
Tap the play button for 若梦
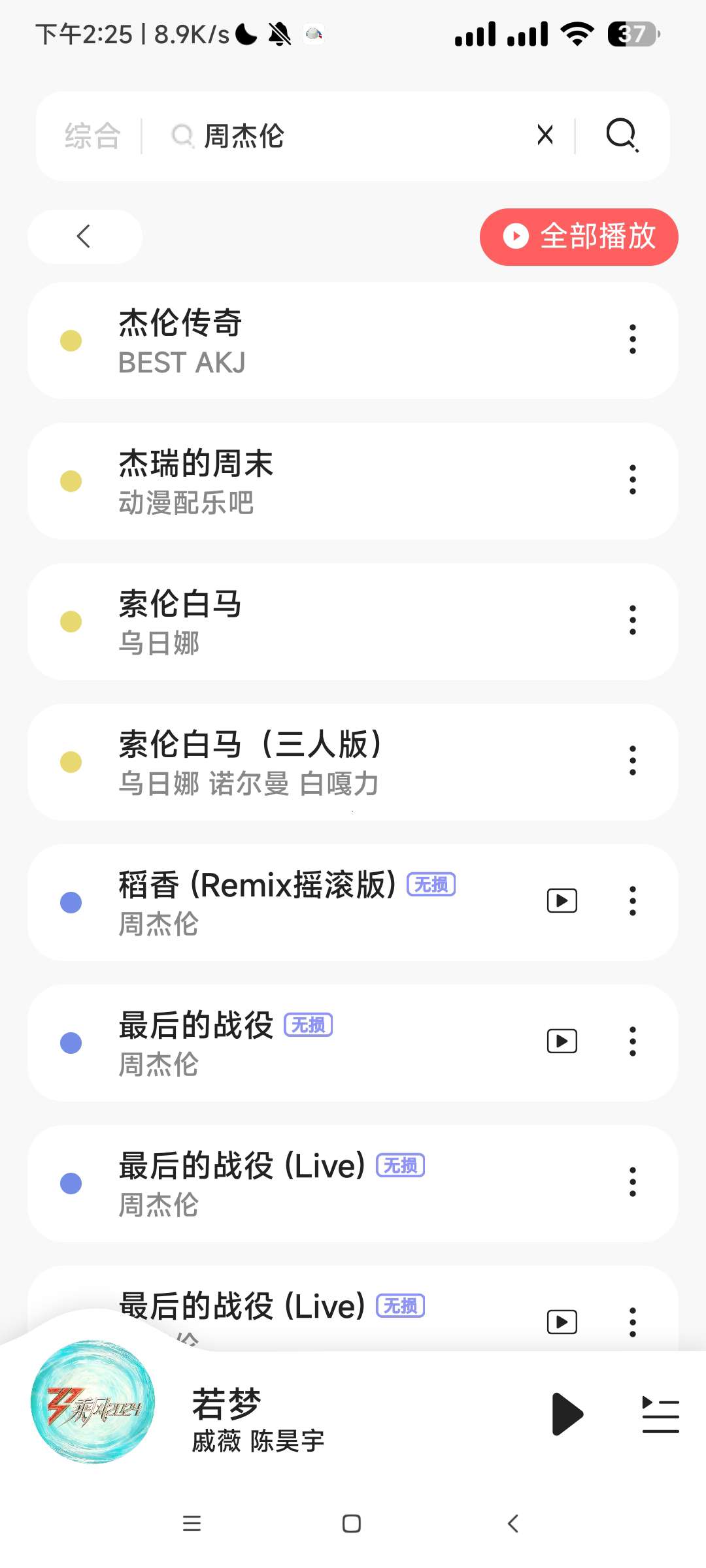[x=568, y=1414]
